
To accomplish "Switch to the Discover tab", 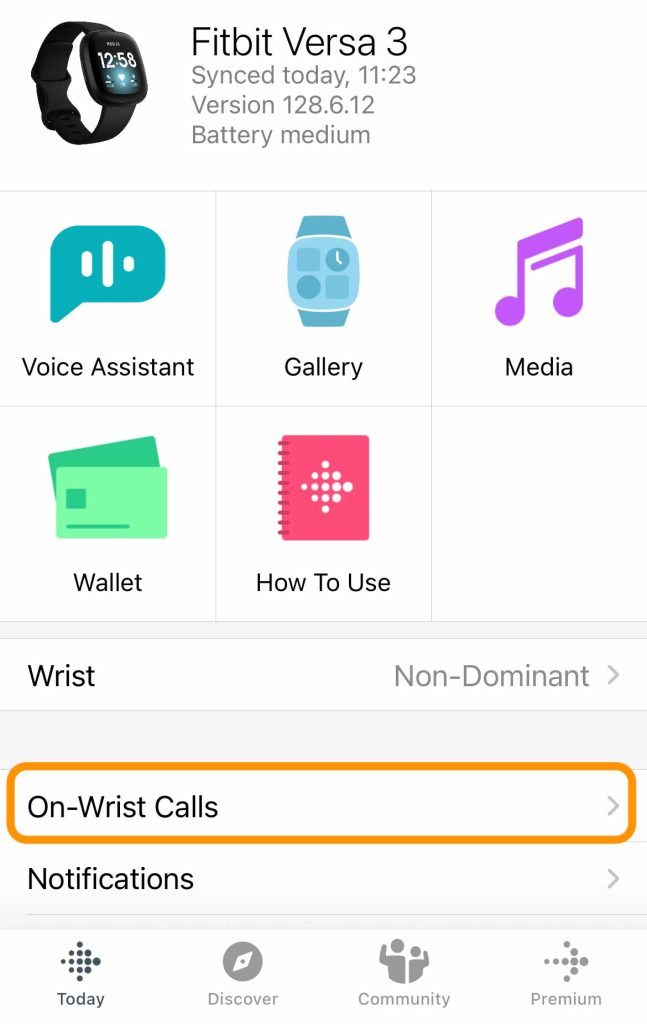I will pyautogui.click(x=243, y=974).
